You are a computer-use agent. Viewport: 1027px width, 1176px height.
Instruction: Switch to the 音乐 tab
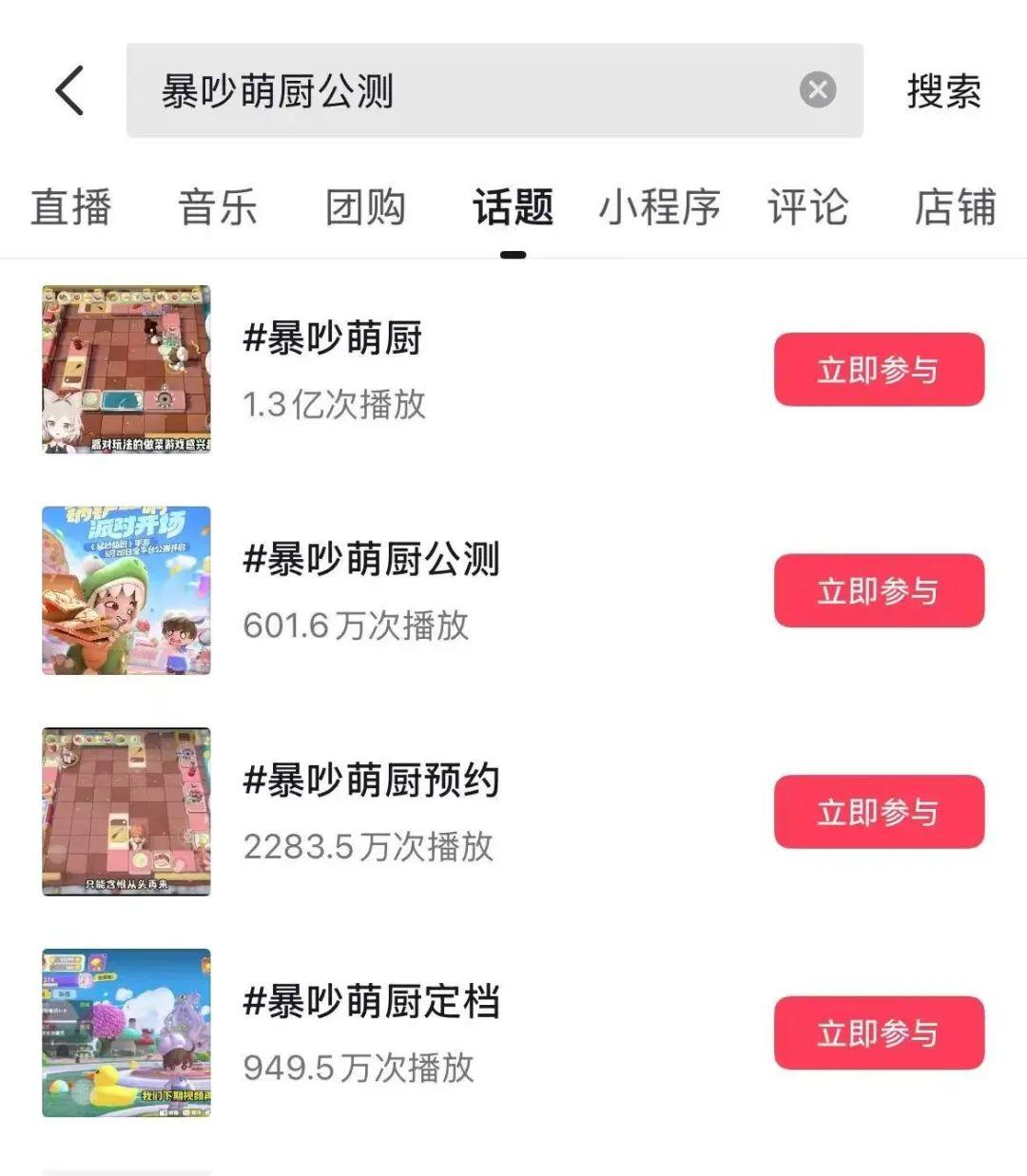[218, 207]
